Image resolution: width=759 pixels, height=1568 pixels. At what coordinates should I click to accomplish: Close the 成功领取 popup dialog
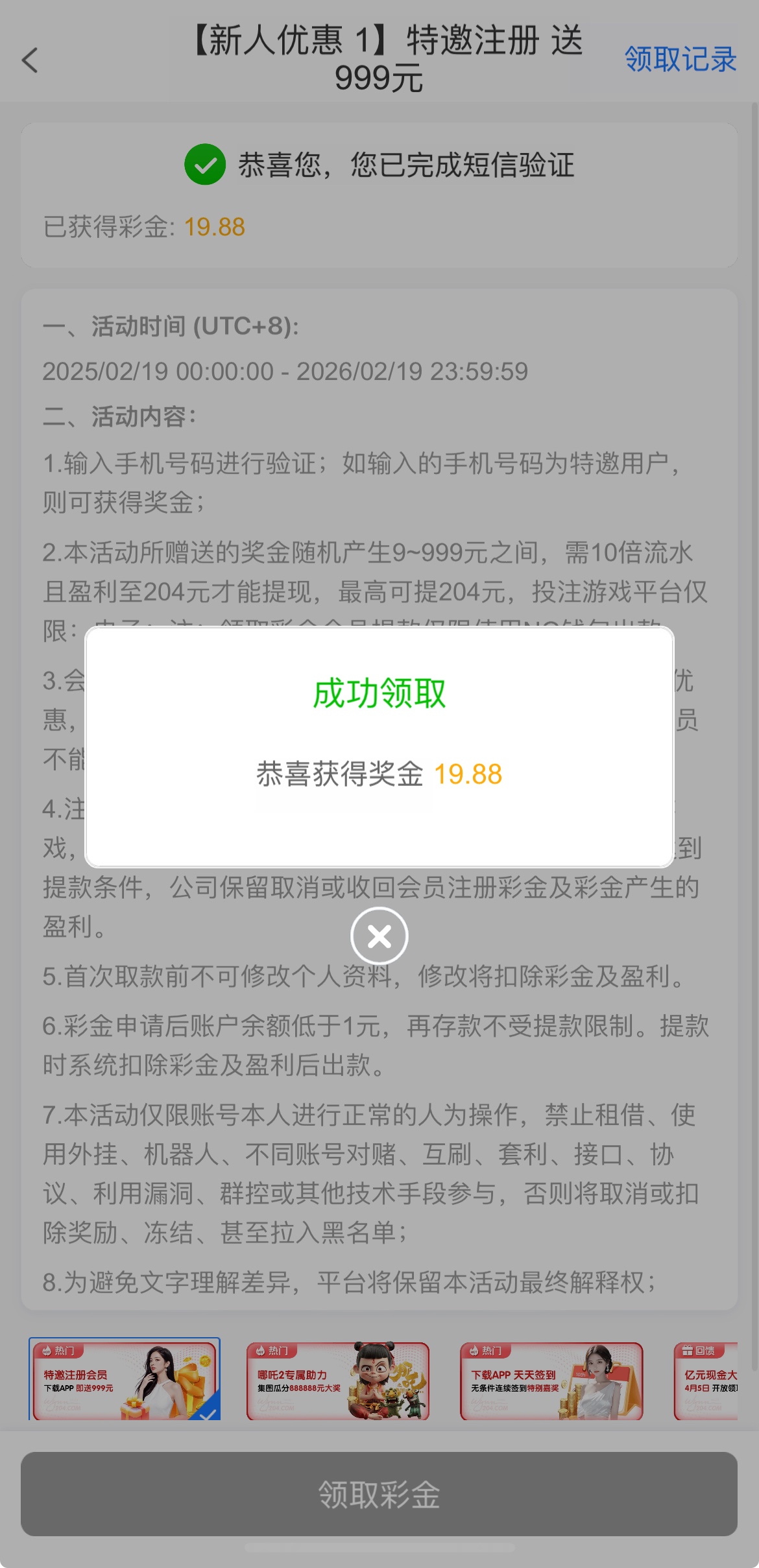point(379,936)
